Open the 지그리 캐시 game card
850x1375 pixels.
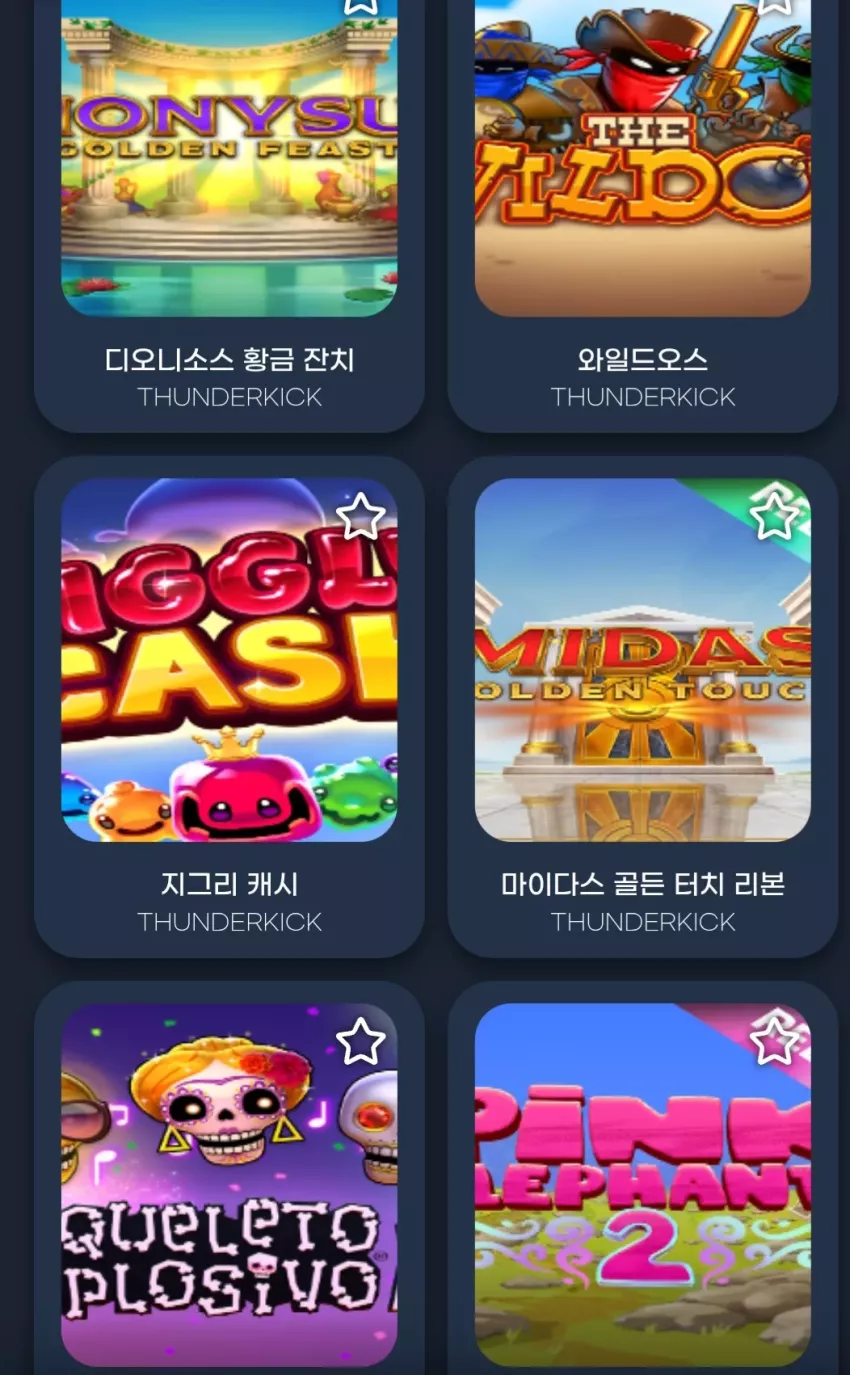229,707
